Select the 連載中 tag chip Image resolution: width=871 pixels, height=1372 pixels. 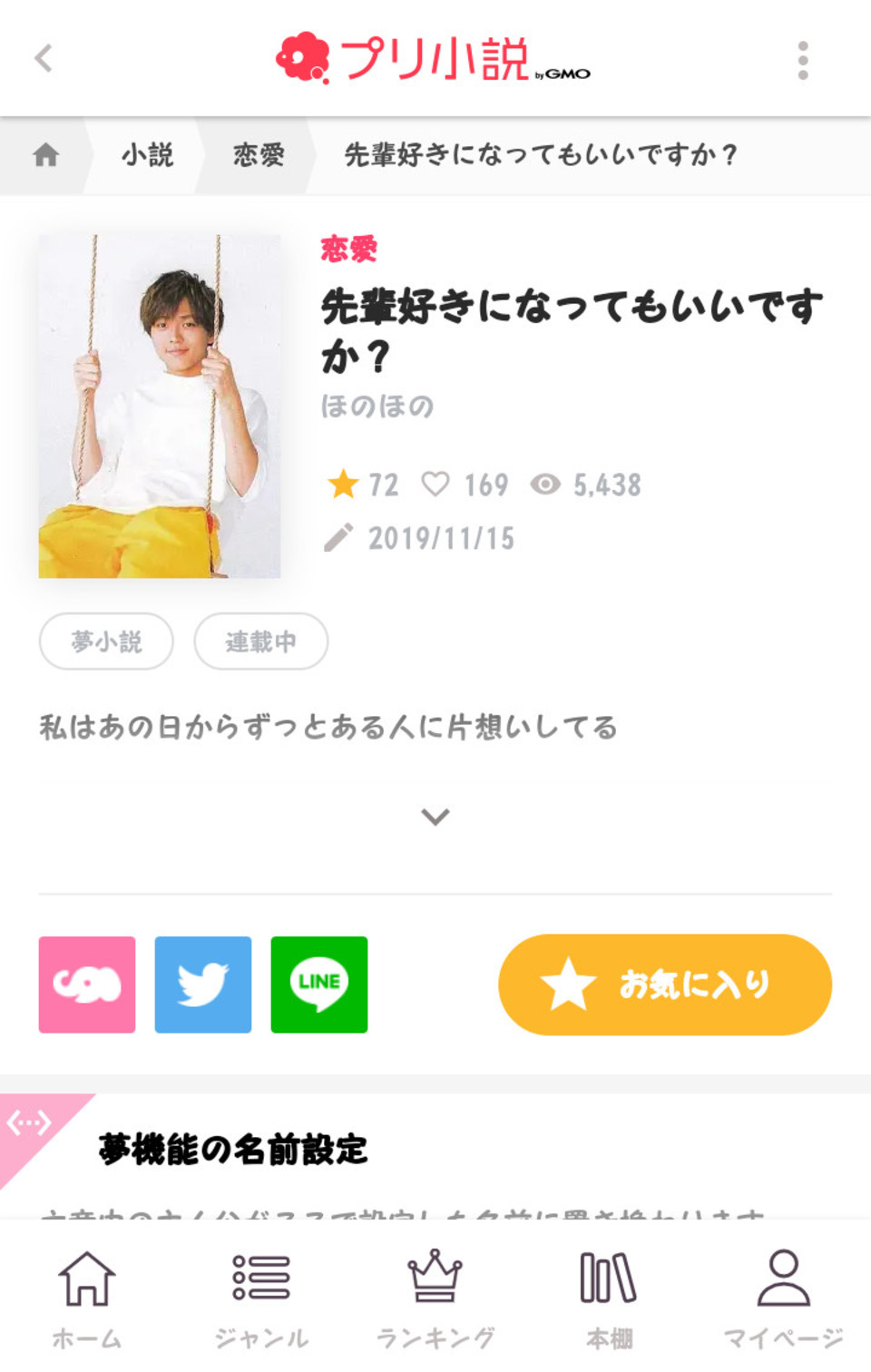pyautogui.click(x=261, y=642)
